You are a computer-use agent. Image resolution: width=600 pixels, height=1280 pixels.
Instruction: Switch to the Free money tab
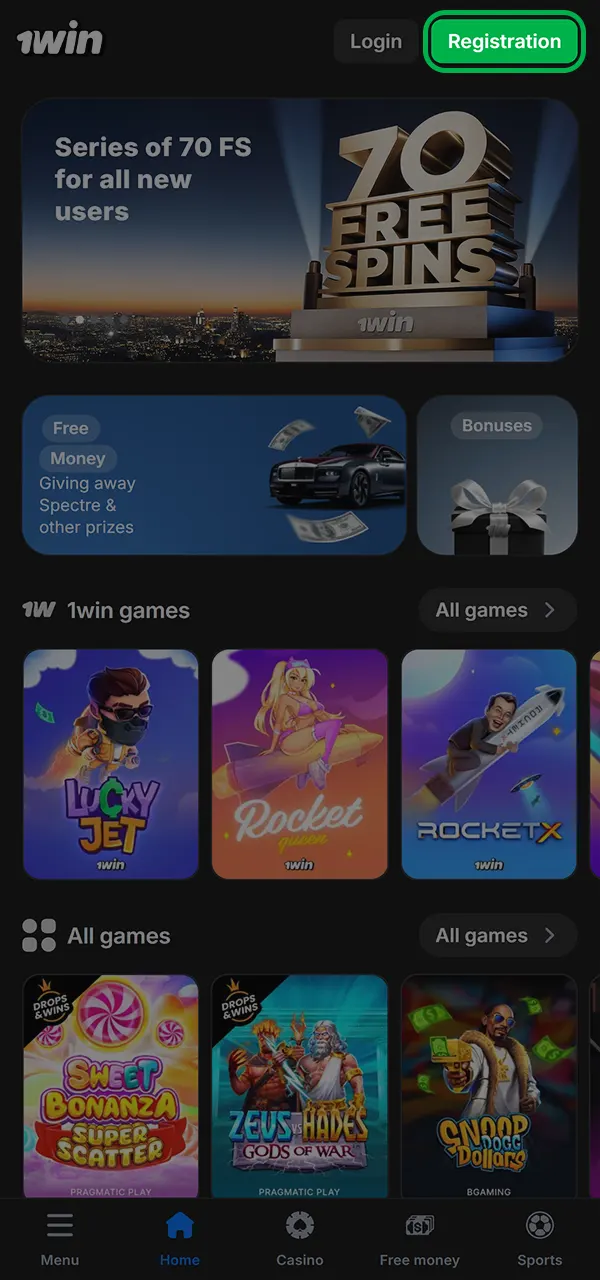[x=420, y=1240]
